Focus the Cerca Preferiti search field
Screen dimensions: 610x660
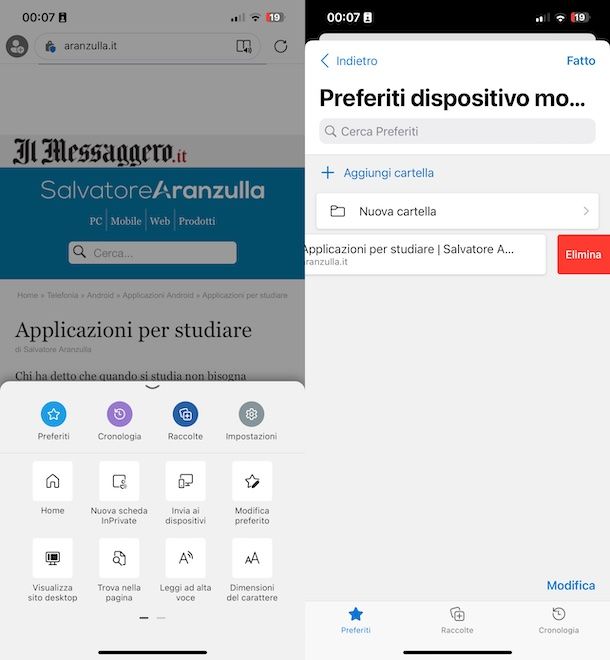pos(457,131)
